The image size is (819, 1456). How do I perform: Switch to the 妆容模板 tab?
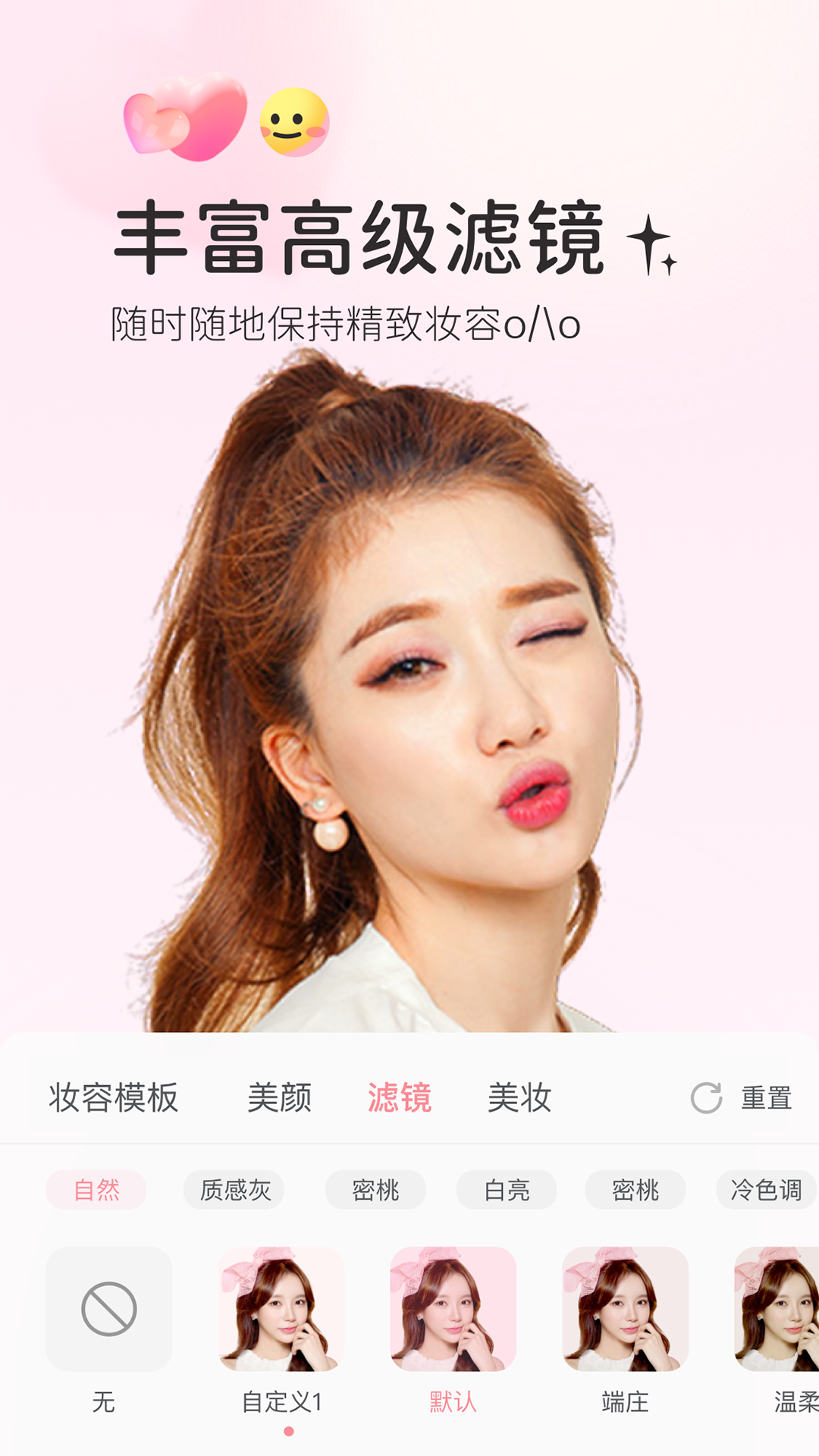point(114,1098)
